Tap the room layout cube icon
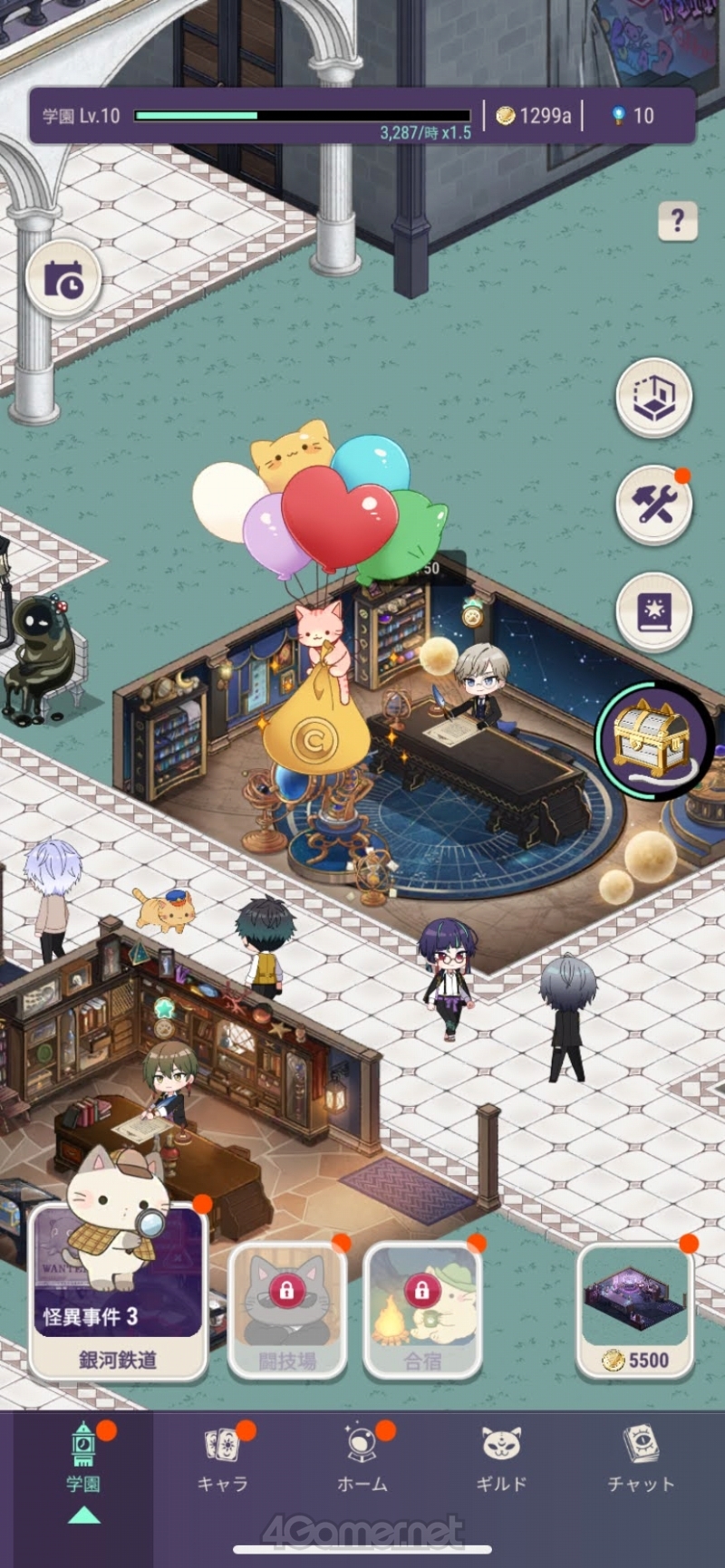725x1568 pixels. [653, 398]
